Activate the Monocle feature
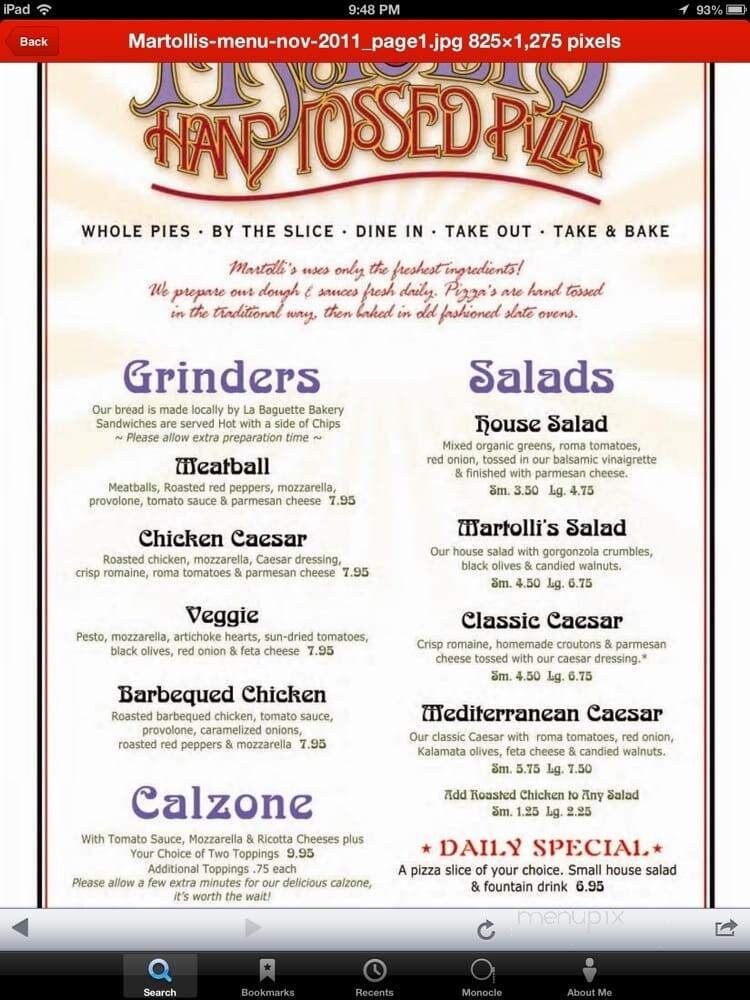 [481, 971]
